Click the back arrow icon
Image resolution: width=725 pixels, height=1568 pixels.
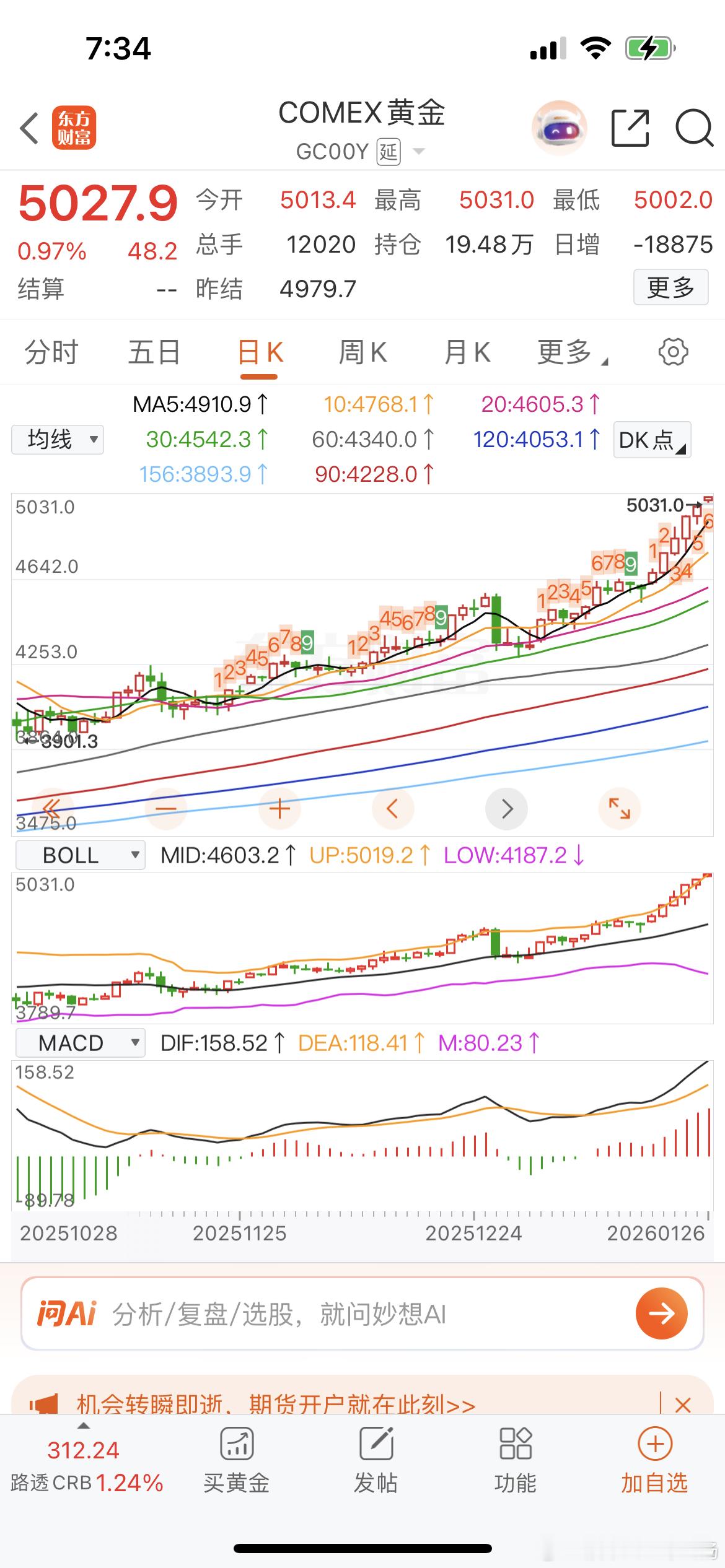29,127
